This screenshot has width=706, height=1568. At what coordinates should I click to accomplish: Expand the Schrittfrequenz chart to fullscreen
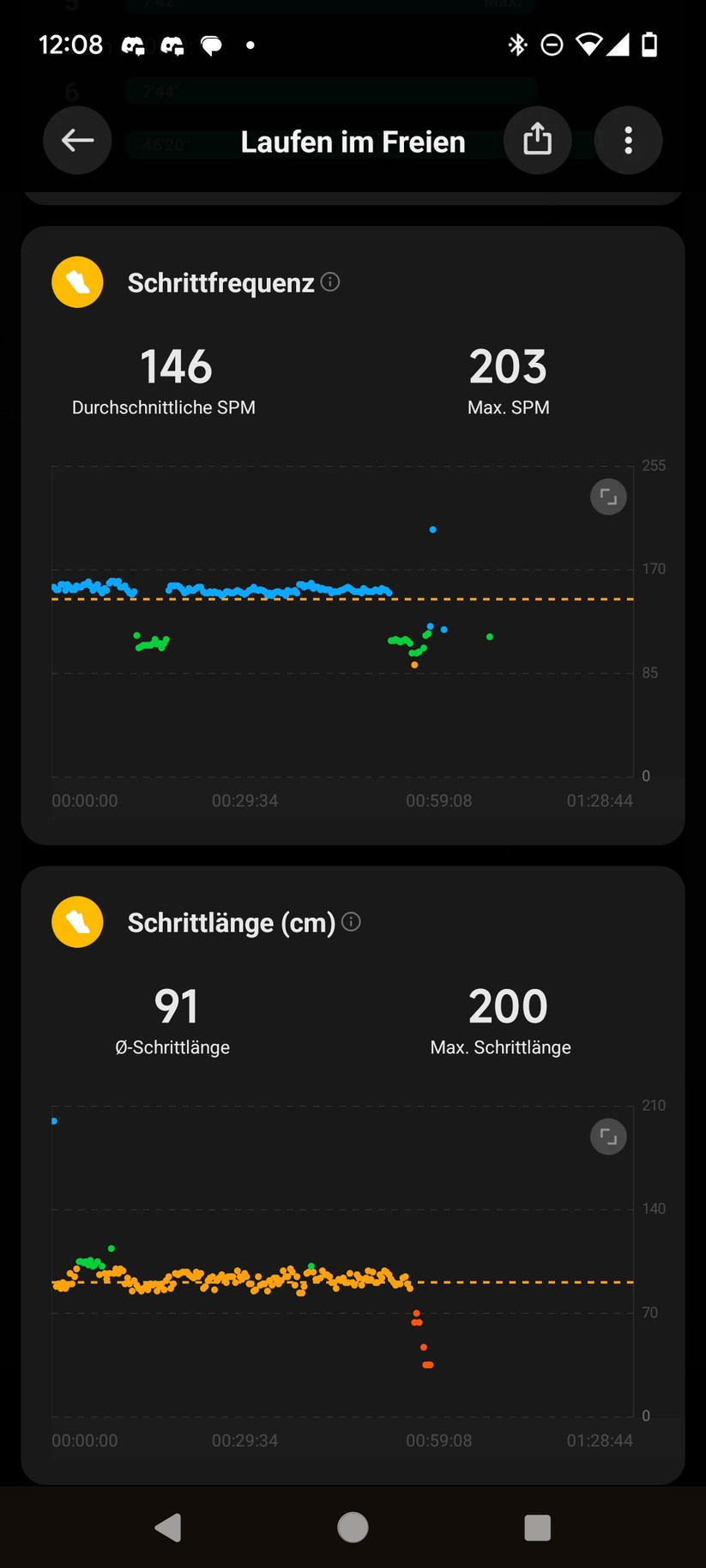click(608, 497)
